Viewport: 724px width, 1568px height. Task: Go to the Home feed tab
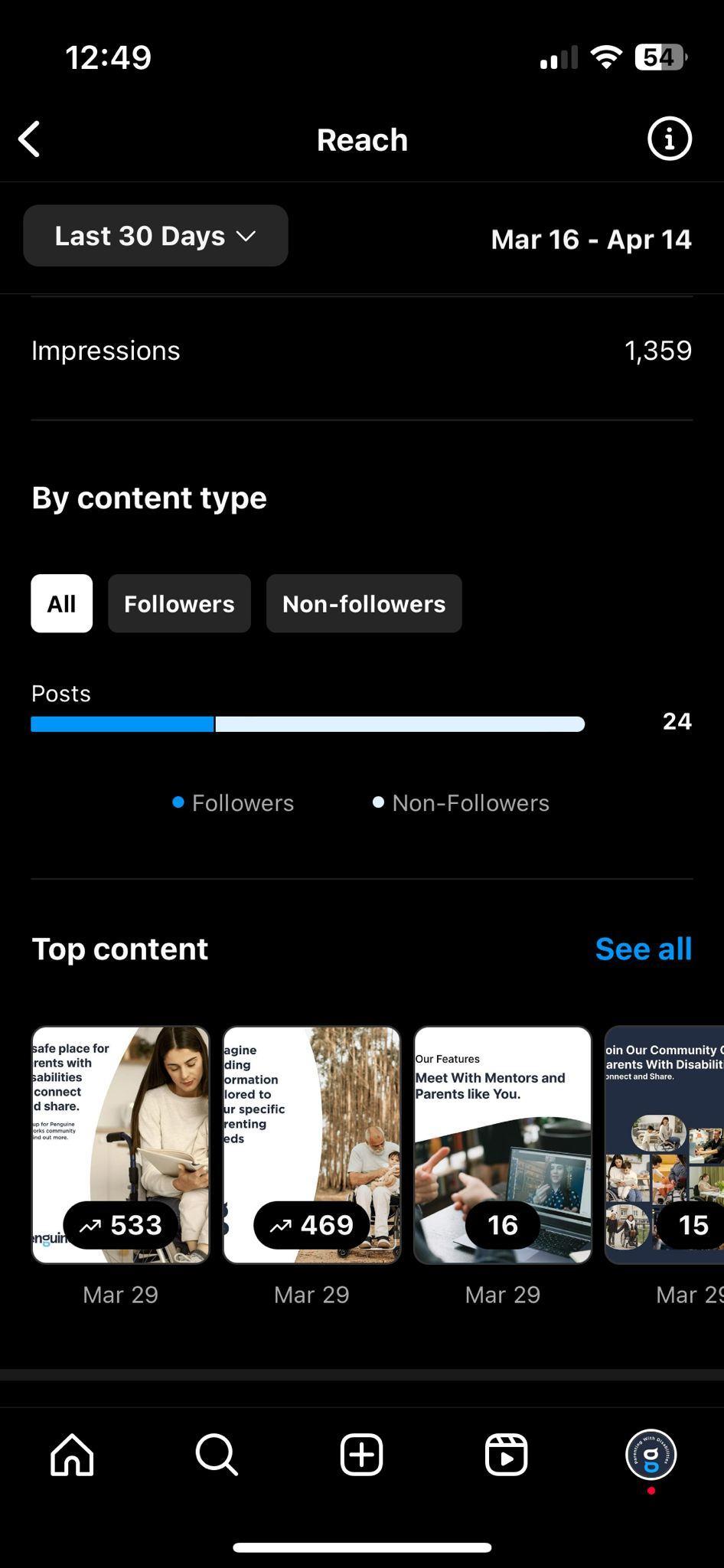click(x=72, y=1454)
